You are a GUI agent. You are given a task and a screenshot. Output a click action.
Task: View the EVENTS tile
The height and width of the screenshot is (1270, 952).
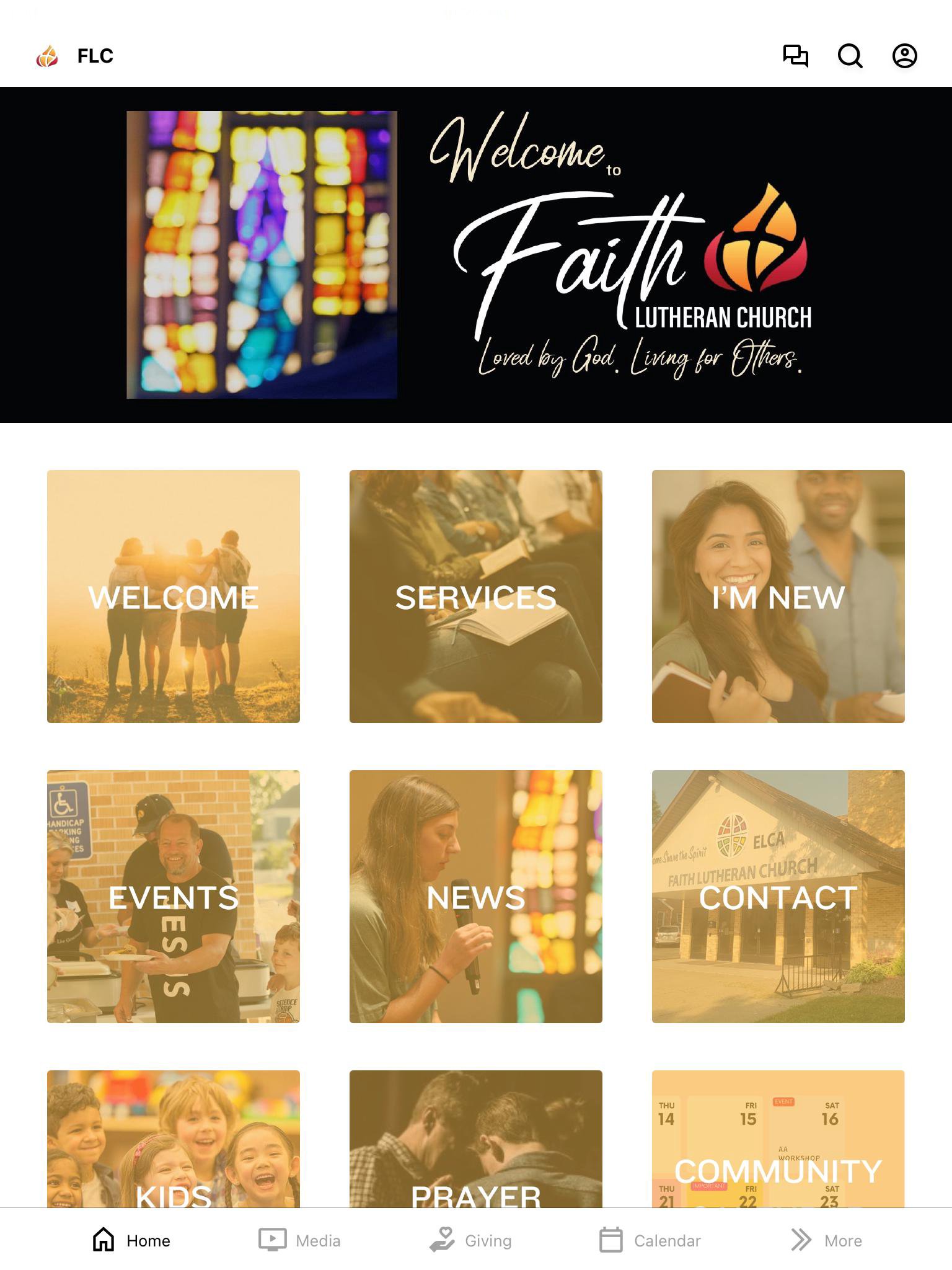point(174,896)
